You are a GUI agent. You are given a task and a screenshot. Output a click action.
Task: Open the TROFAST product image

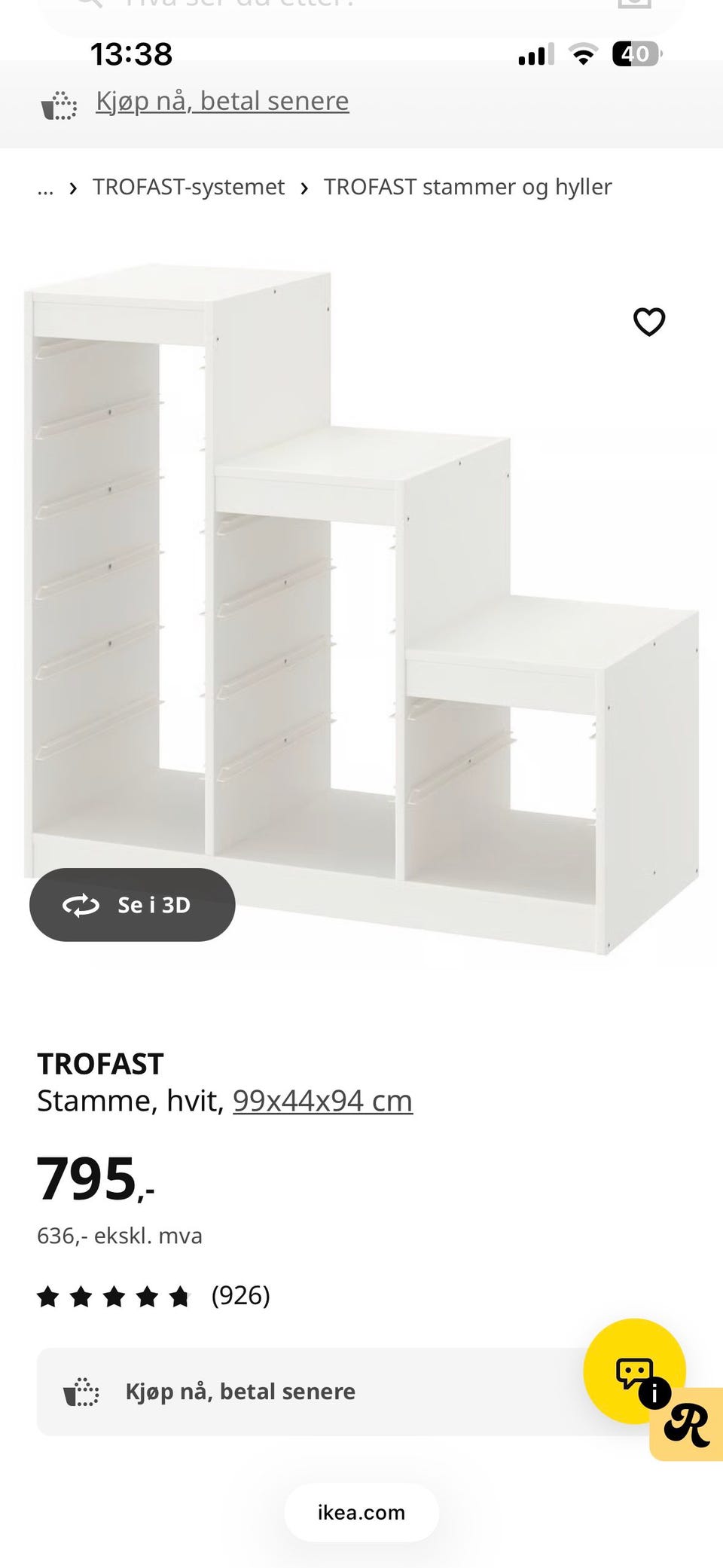[361, 609]
